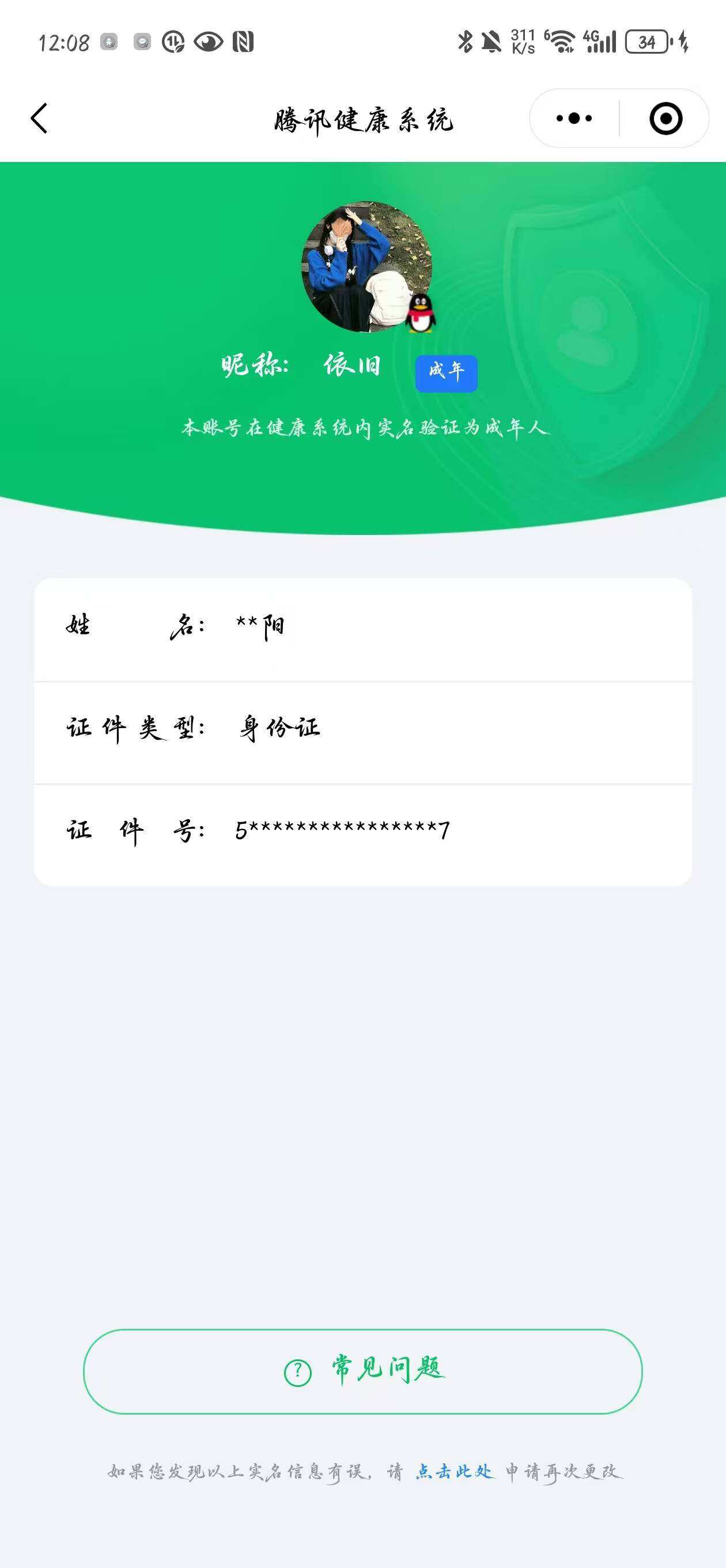Viewport: 726px width, 1568px height.
Task: Go back using the top-left arrow
Action: pyautogui.click(x=39, y=118)
